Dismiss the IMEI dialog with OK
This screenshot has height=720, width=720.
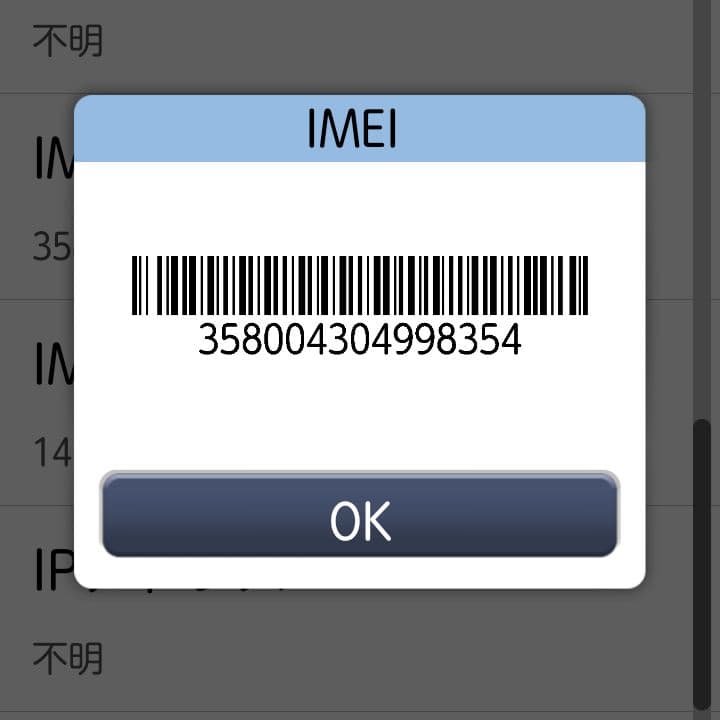[360, 515]
